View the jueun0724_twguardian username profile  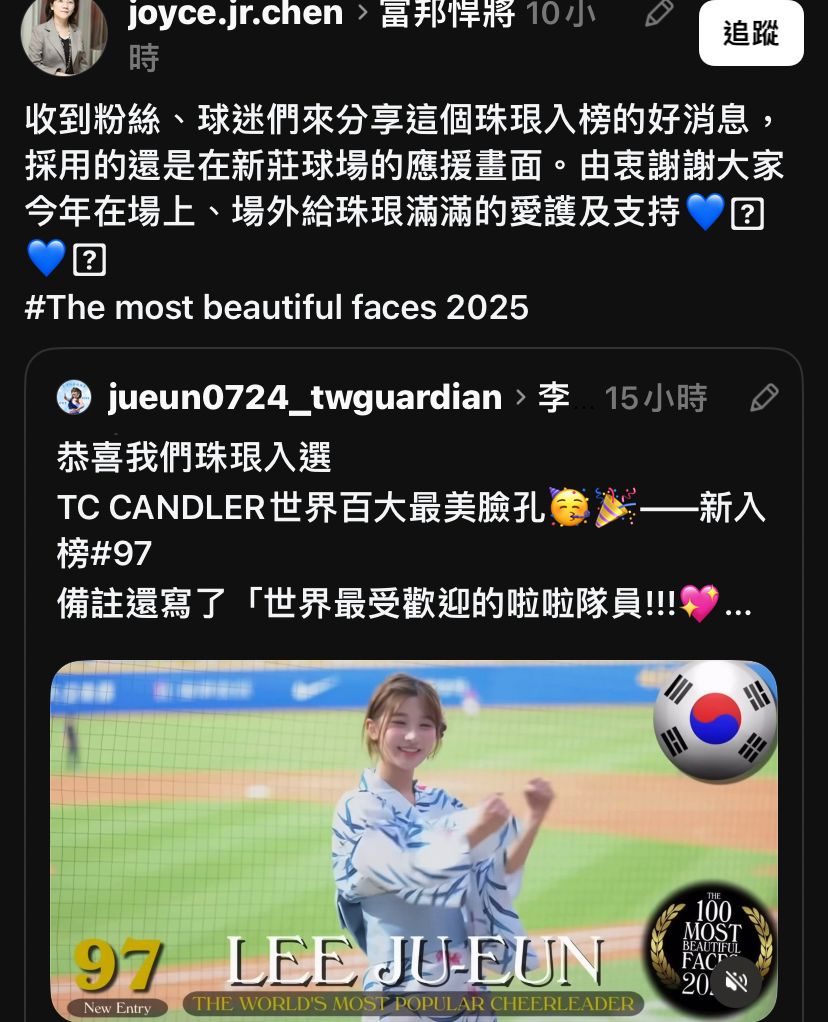click(305, 398)
